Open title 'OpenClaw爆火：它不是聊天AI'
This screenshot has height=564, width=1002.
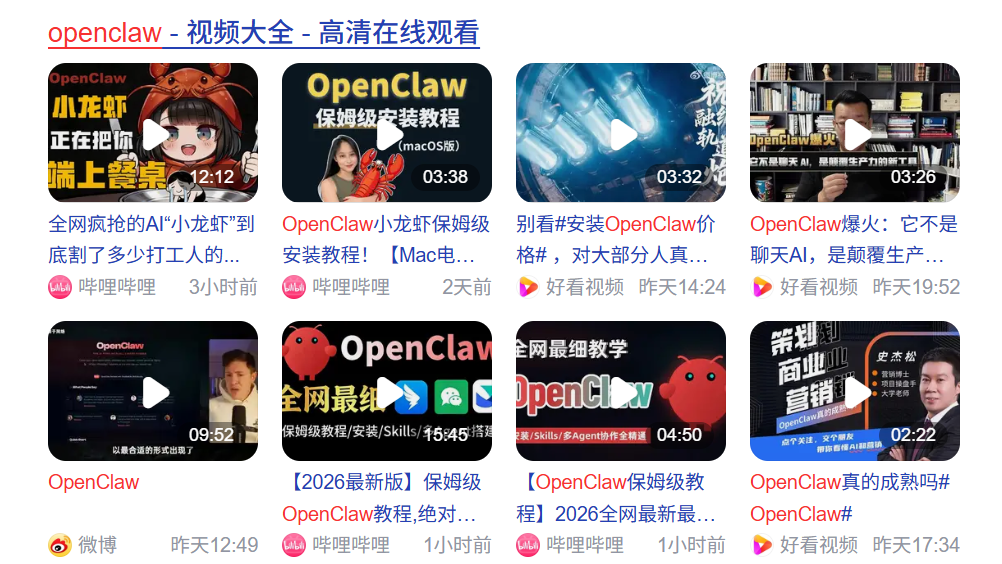853,239
